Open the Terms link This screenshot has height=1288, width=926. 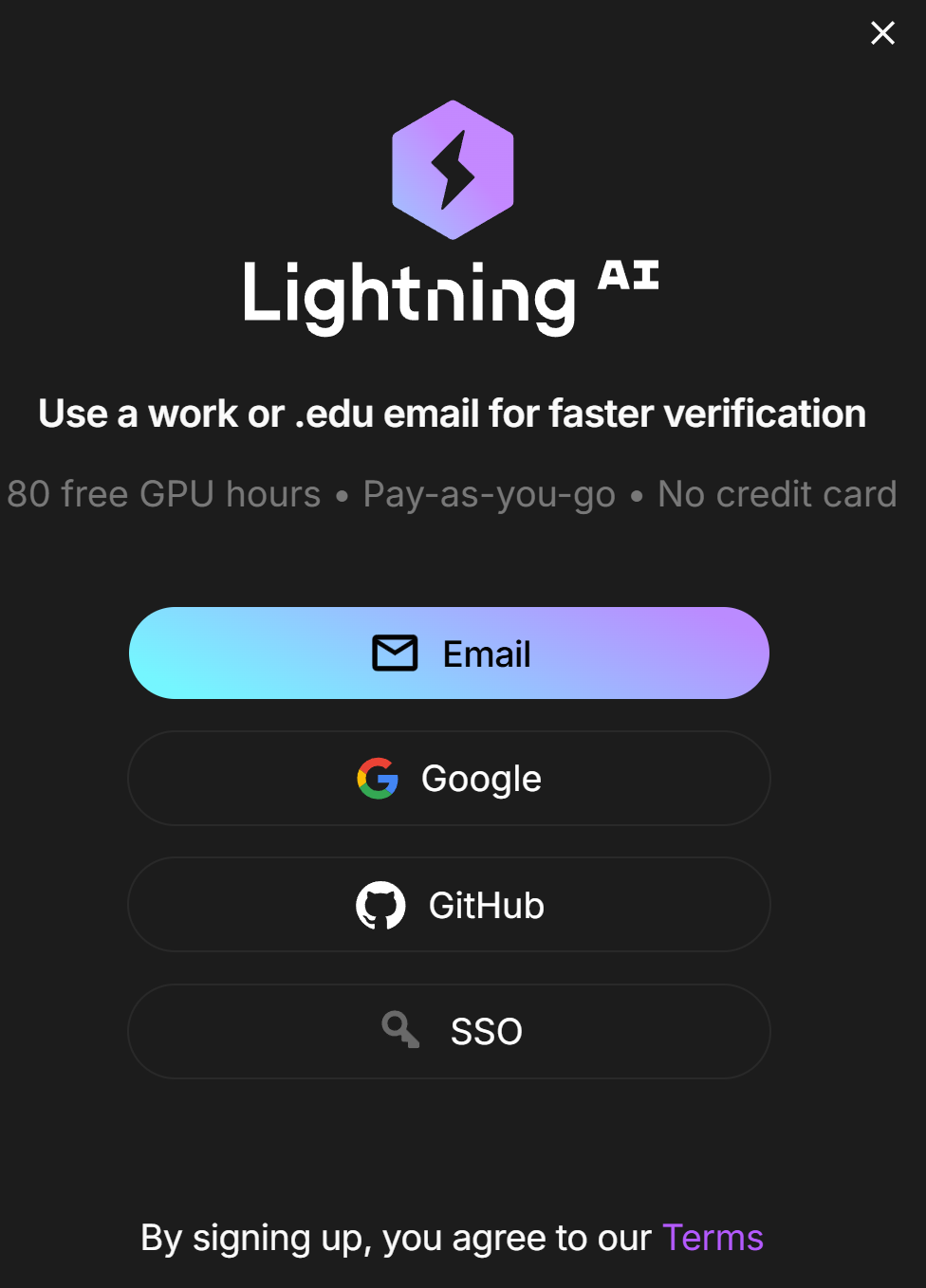tap(713, 1238)
